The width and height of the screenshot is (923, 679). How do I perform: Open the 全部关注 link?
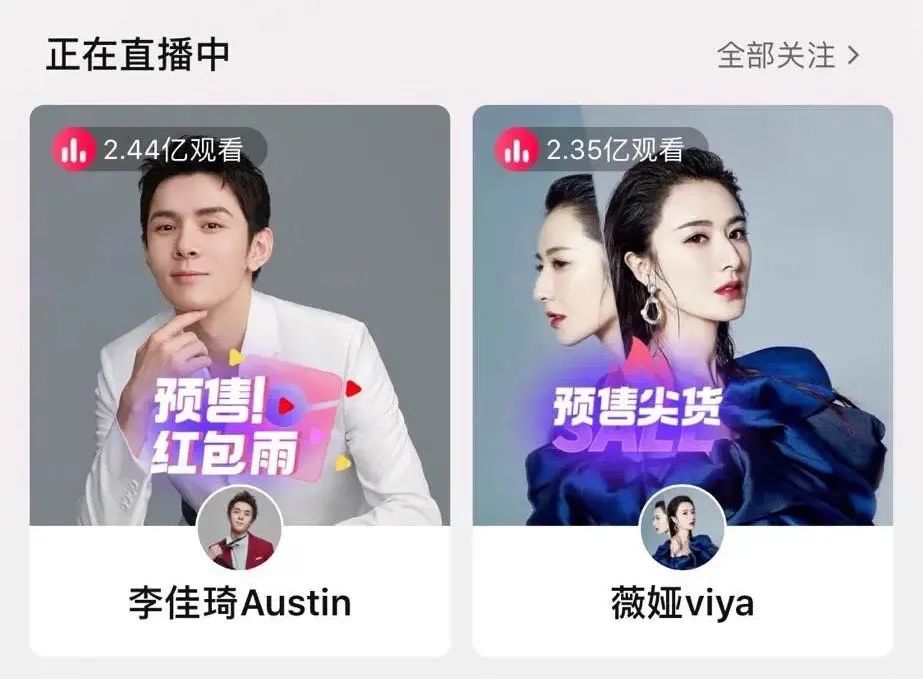click(x=787, y=55)
